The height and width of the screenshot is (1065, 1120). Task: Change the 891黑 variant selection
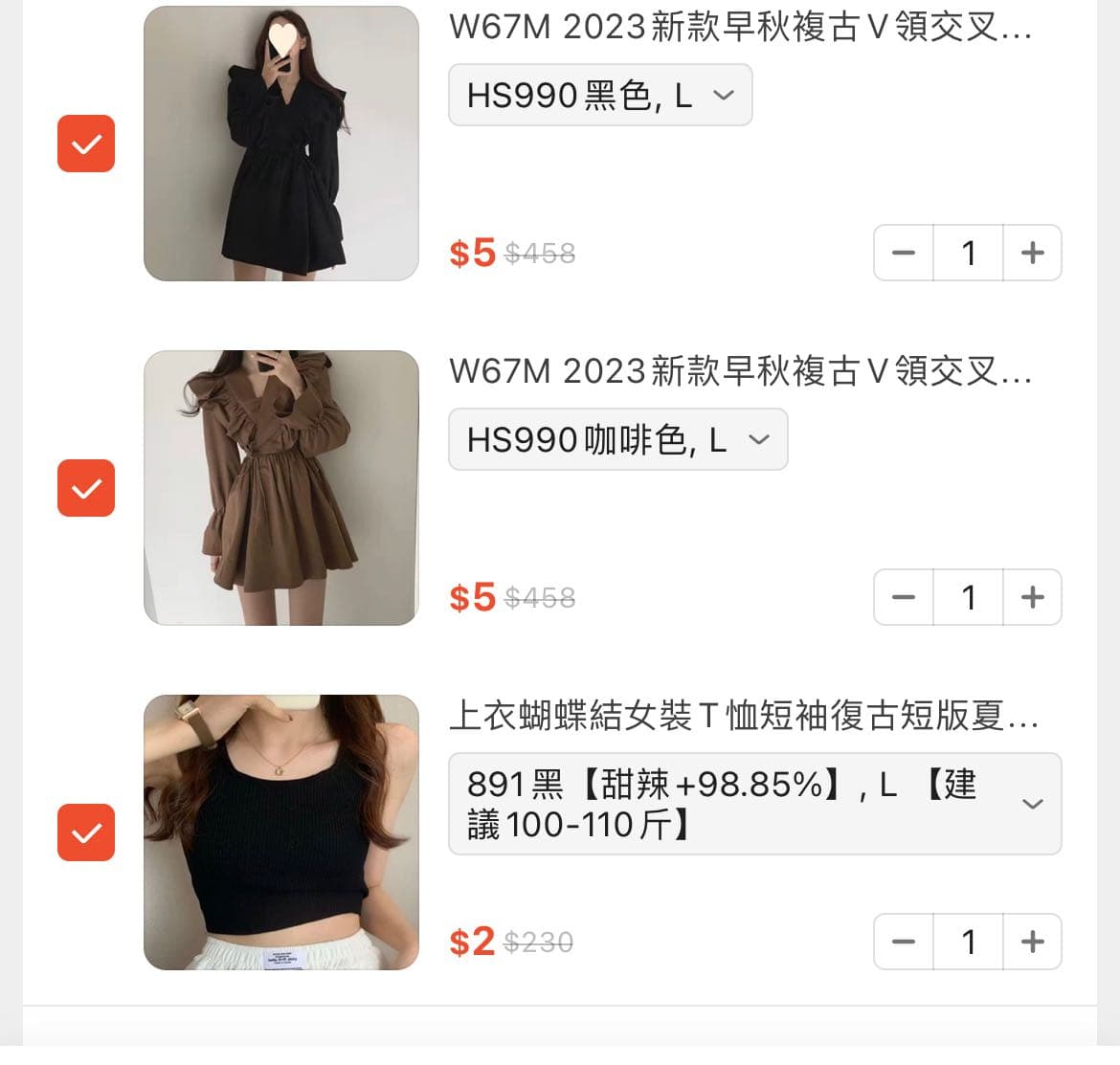point(754,804)
